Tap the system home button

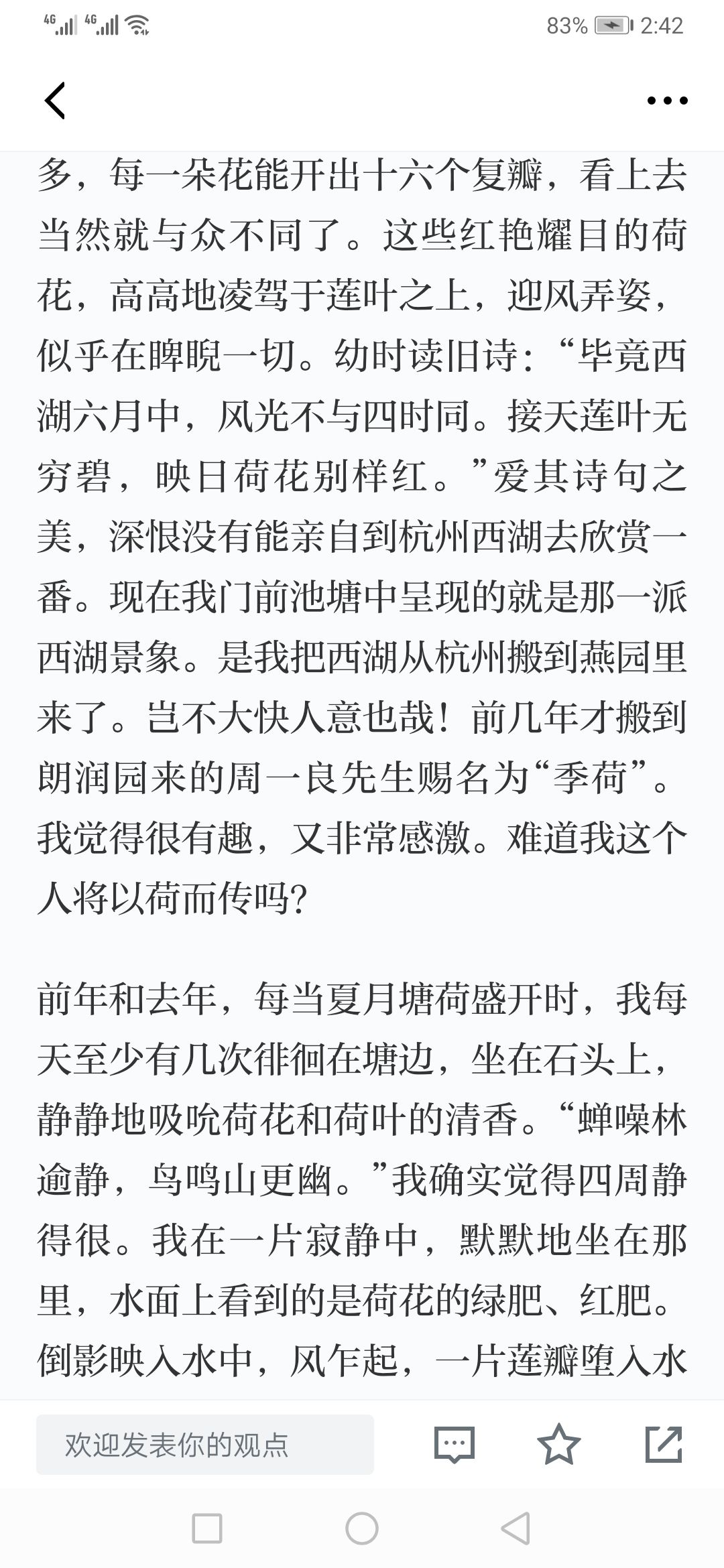tap(362, 1530)
